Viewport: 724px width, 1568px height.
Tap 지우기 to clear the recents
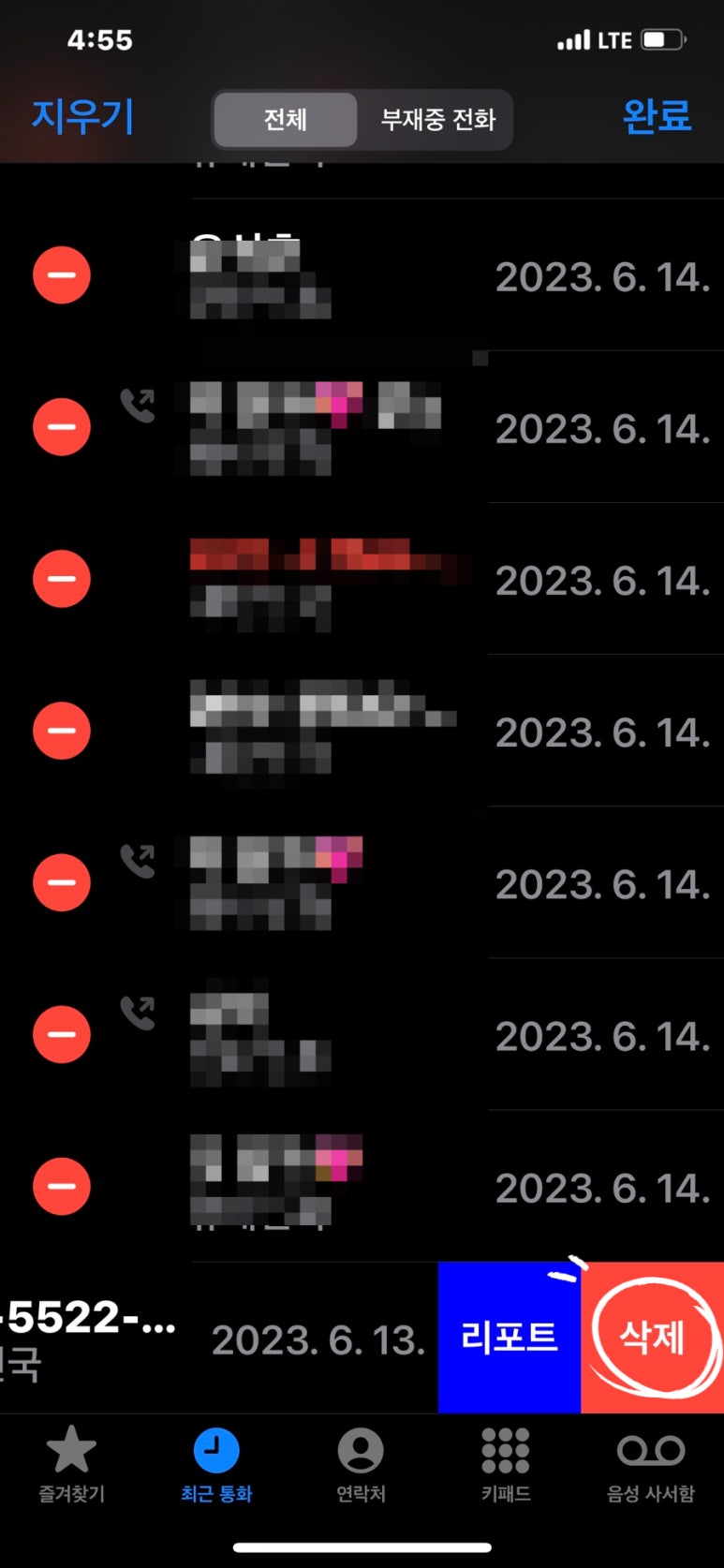(82, 117)
